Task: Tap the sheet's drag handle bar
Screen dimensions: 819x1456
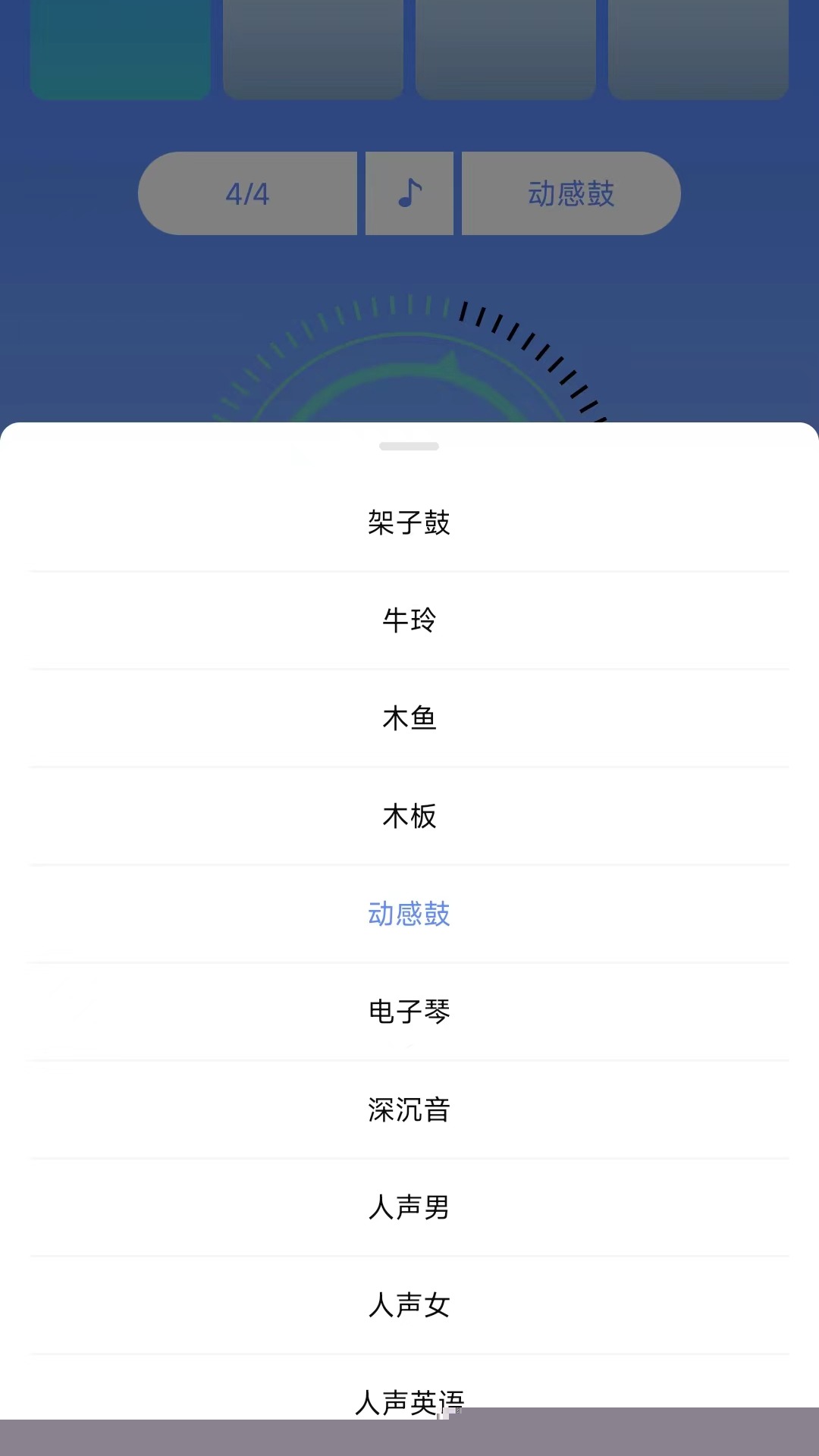Action: coord(409,446)
